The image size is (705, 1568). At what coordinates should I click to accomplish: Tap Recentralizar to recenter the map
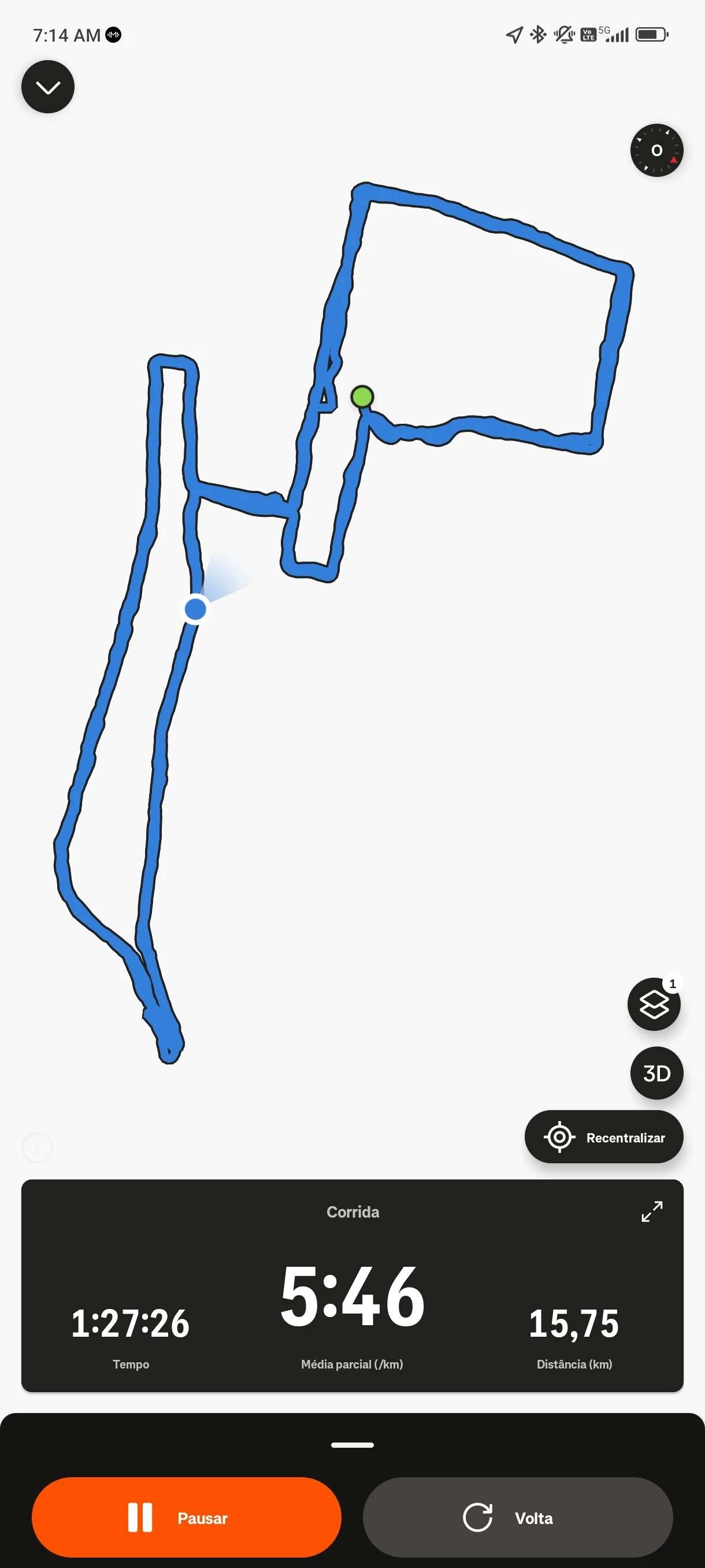[603, 1137]
